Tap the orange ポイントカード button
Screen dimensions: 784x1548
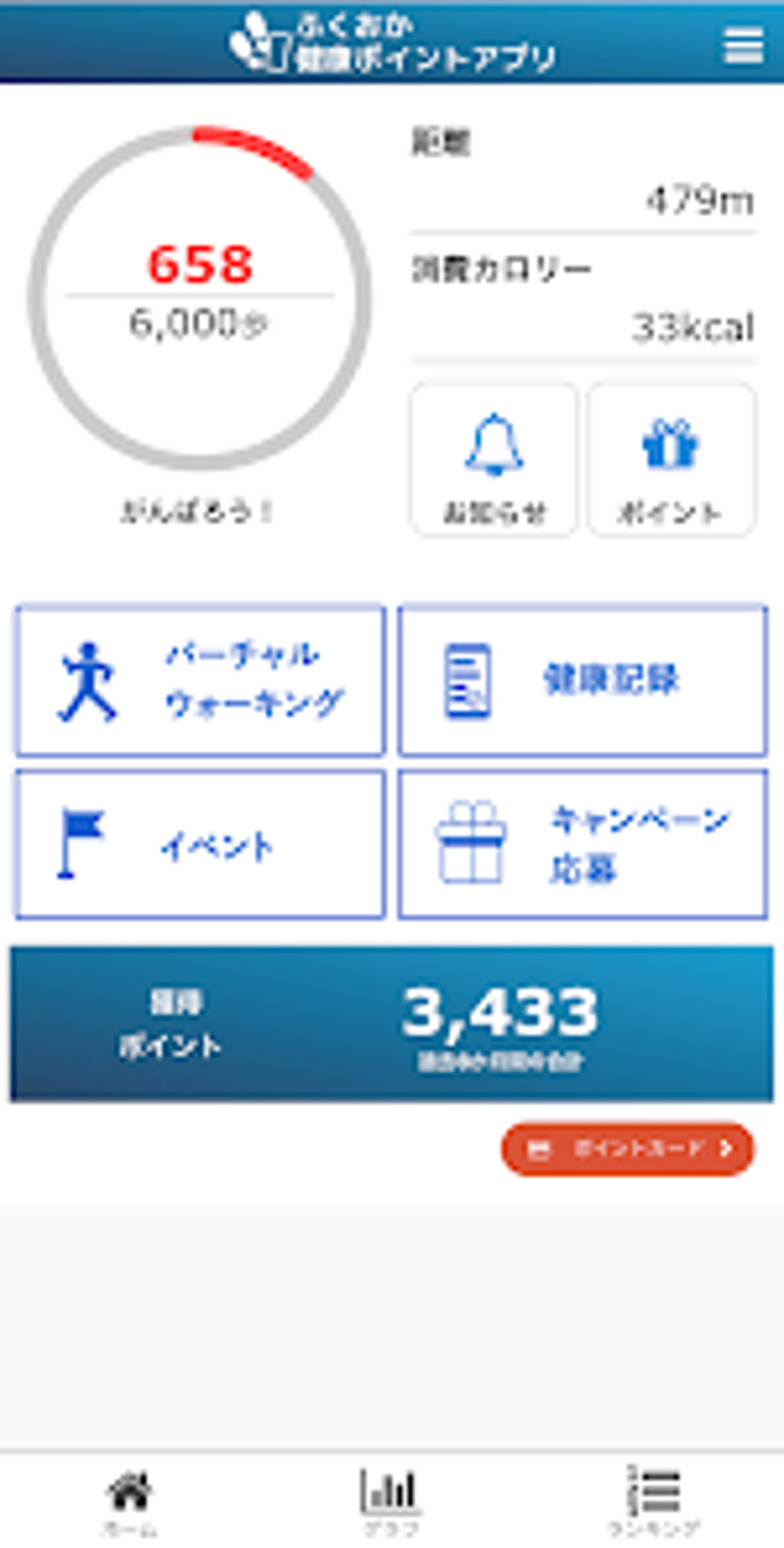pyautogui.click(x=627, y=1149)
